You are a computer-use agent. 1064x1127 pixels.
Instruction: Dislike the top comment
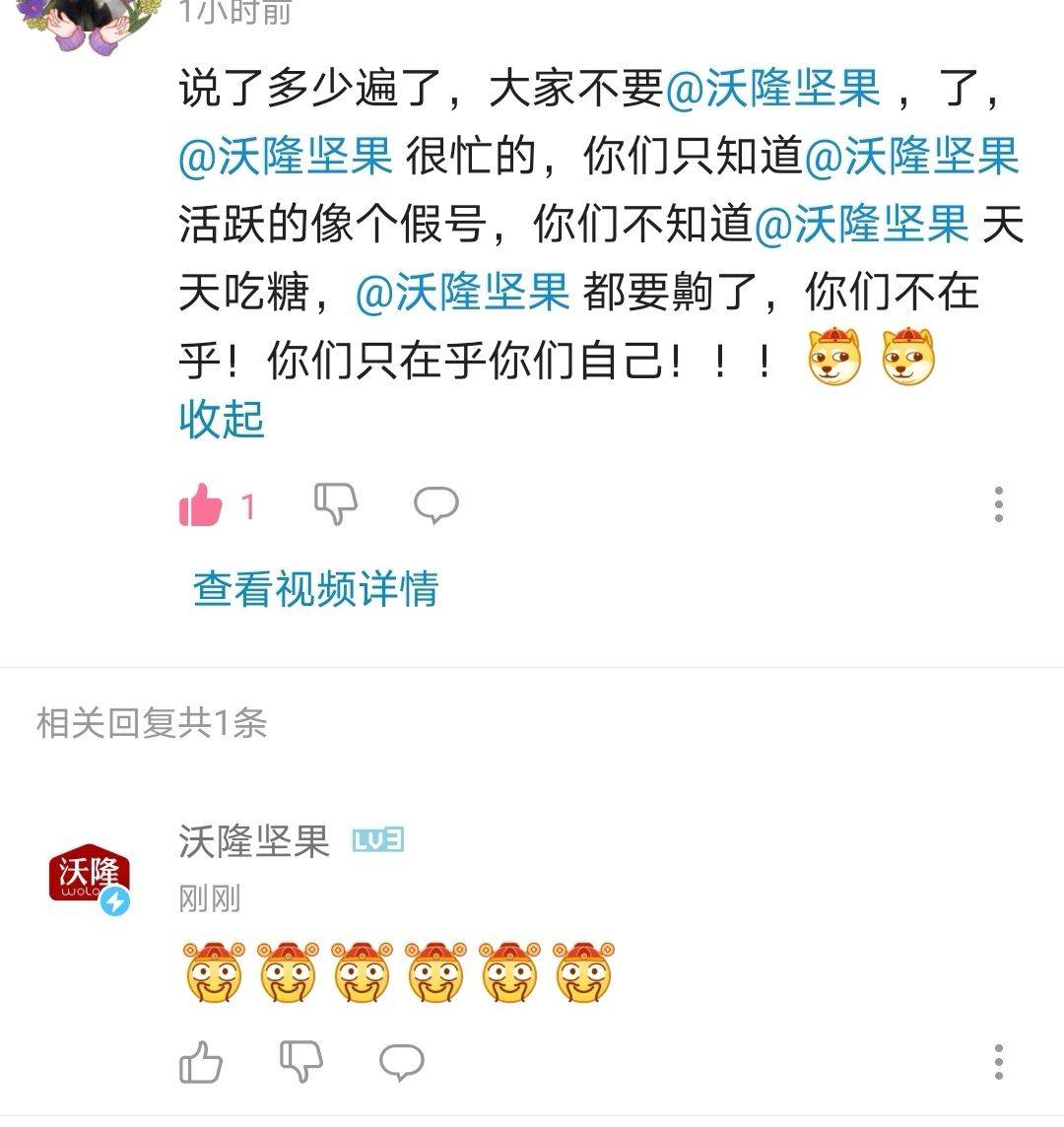pyautogui.click(x=335, y=504)
